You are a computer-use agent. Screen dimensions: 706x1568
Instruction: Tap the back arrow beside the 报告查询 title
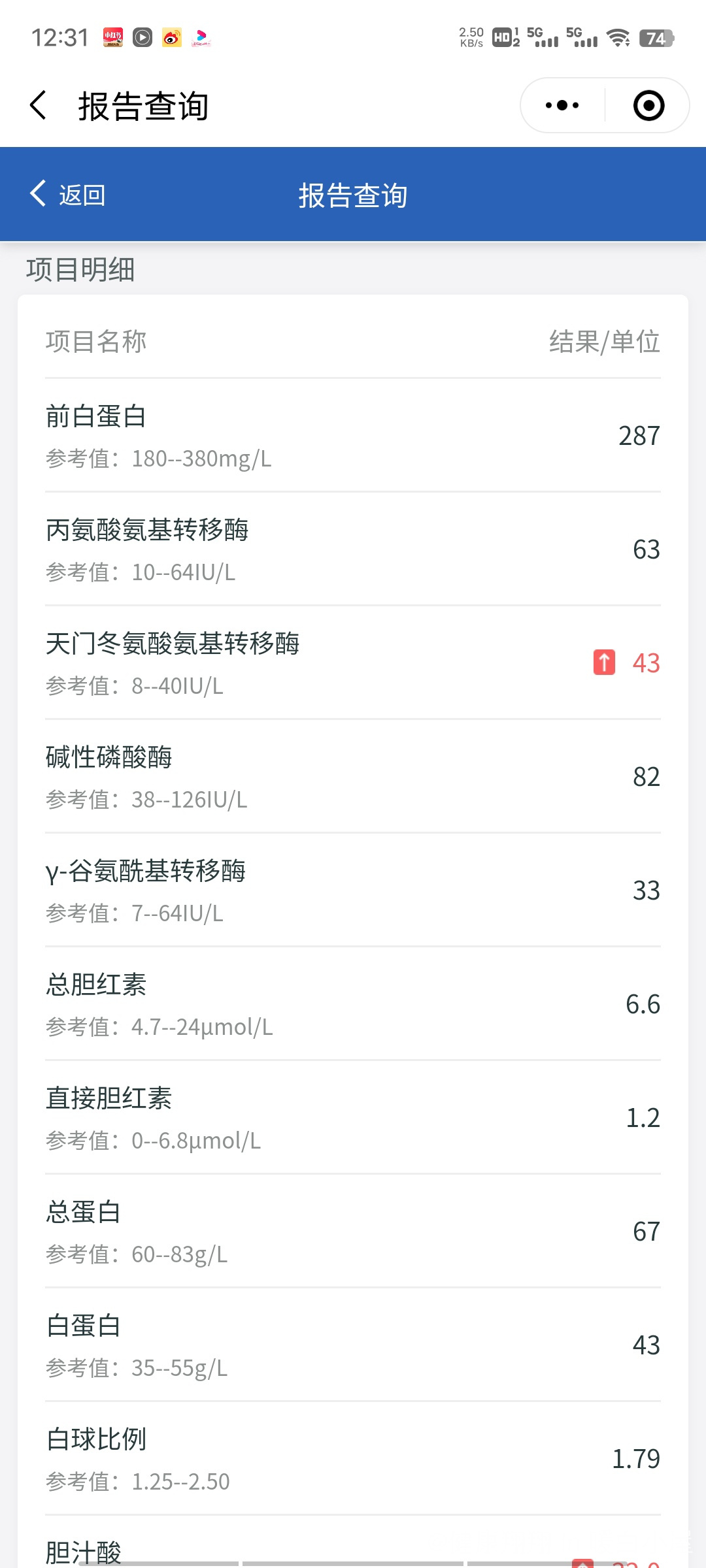point(39,105)
